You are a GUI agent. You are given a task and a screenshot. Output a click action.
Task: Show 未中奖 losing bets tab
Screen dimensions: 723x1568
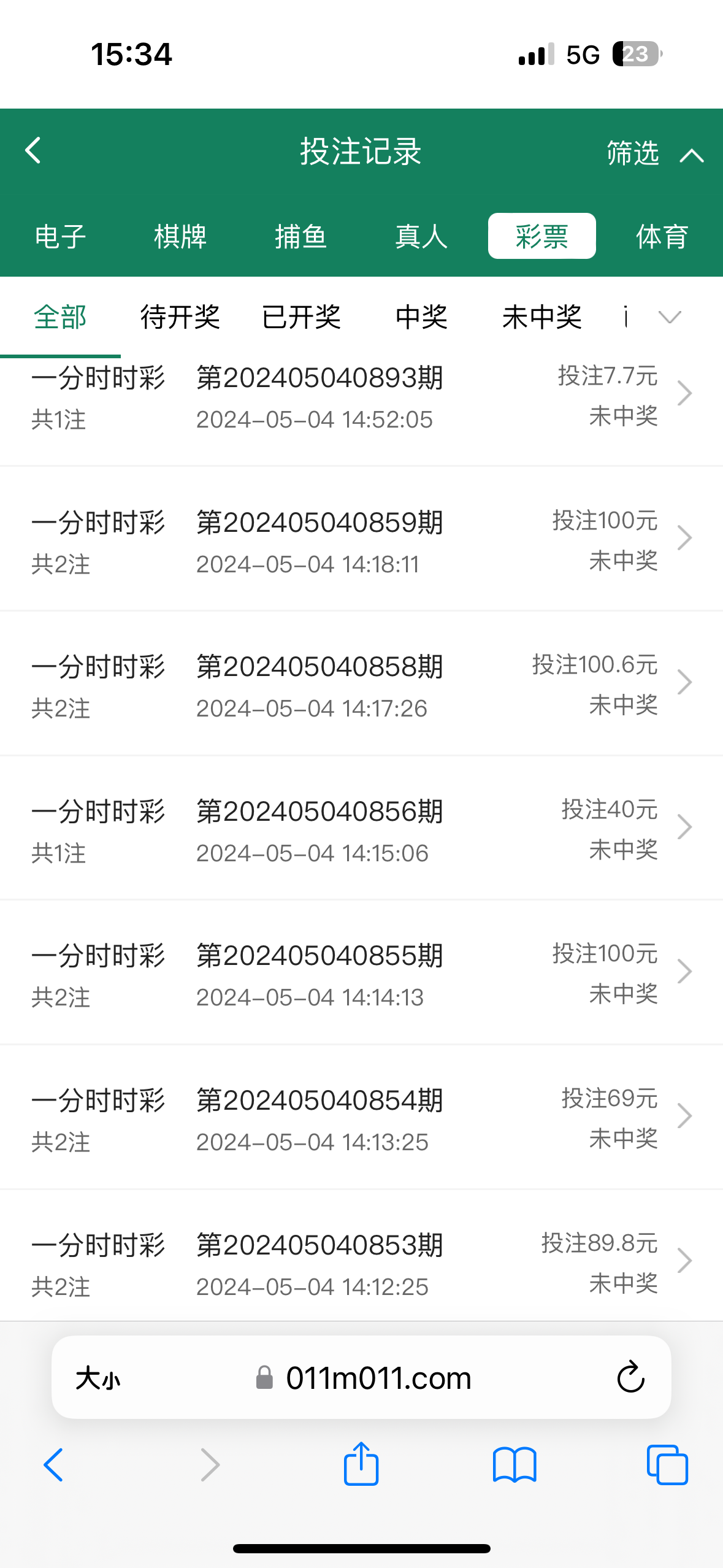541,317
